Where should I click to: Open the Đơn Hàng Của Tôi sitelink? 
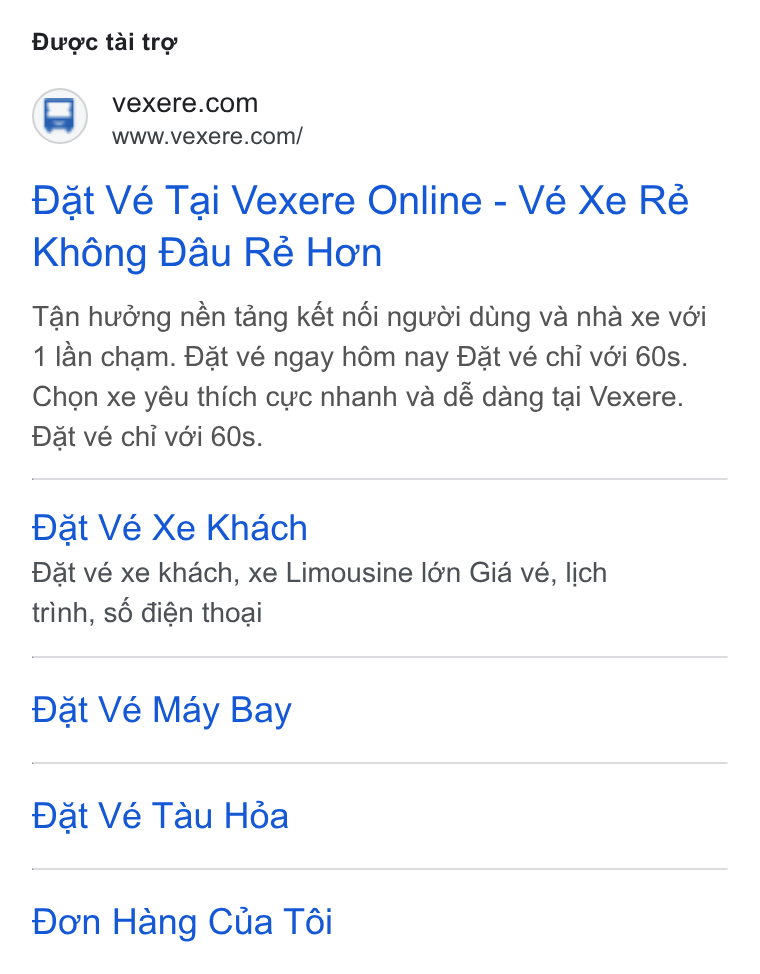[x=182, y=922]
